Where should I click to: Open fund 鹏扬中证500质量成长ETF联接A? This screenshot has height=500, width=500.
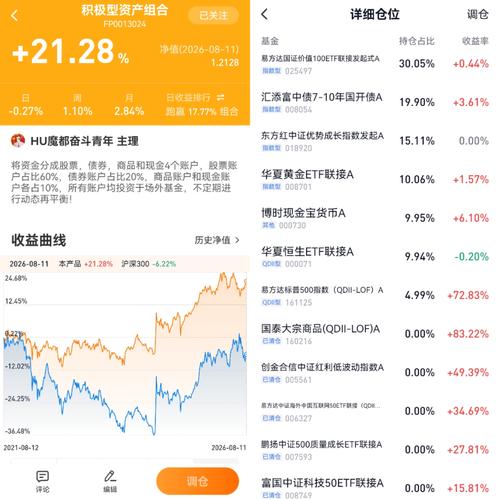click(x=375, y=450)
